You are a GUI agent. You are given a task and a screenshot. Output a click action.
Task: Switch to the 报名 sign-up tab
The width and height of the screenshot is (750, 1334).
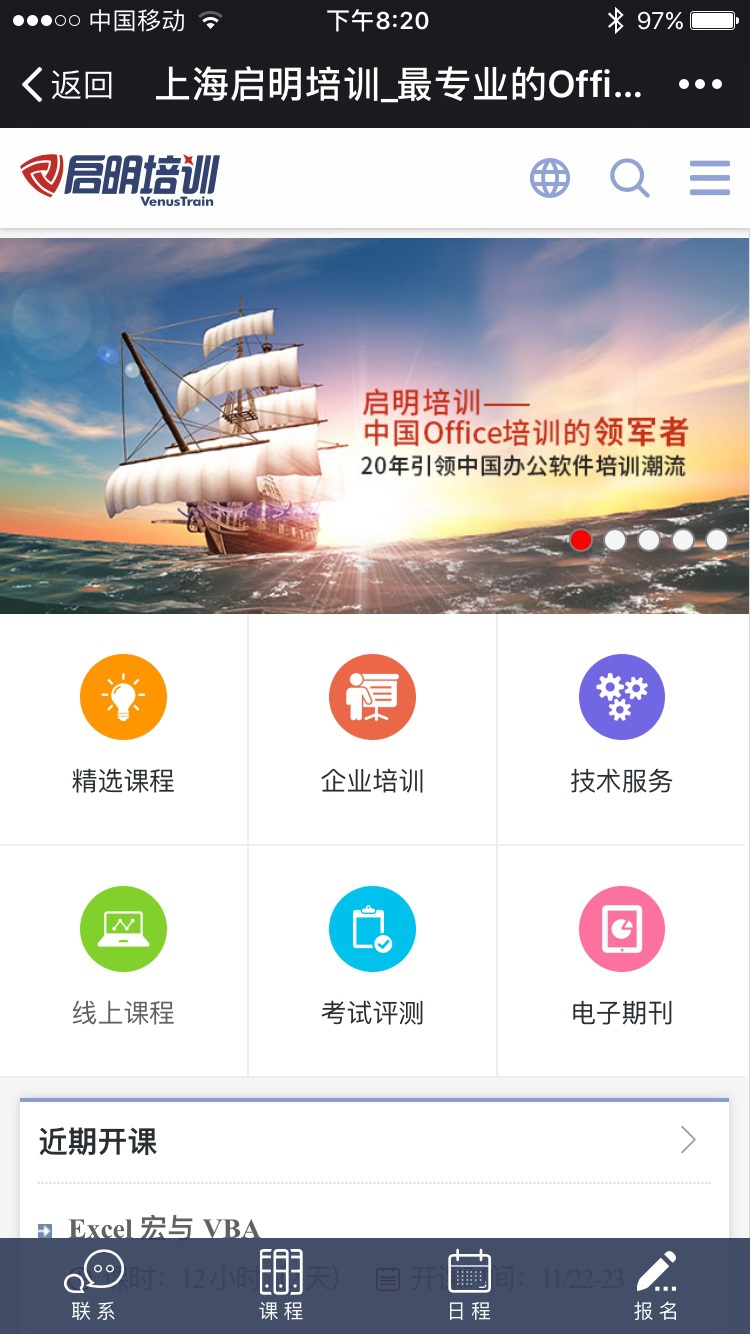[x=656, y=1286]
